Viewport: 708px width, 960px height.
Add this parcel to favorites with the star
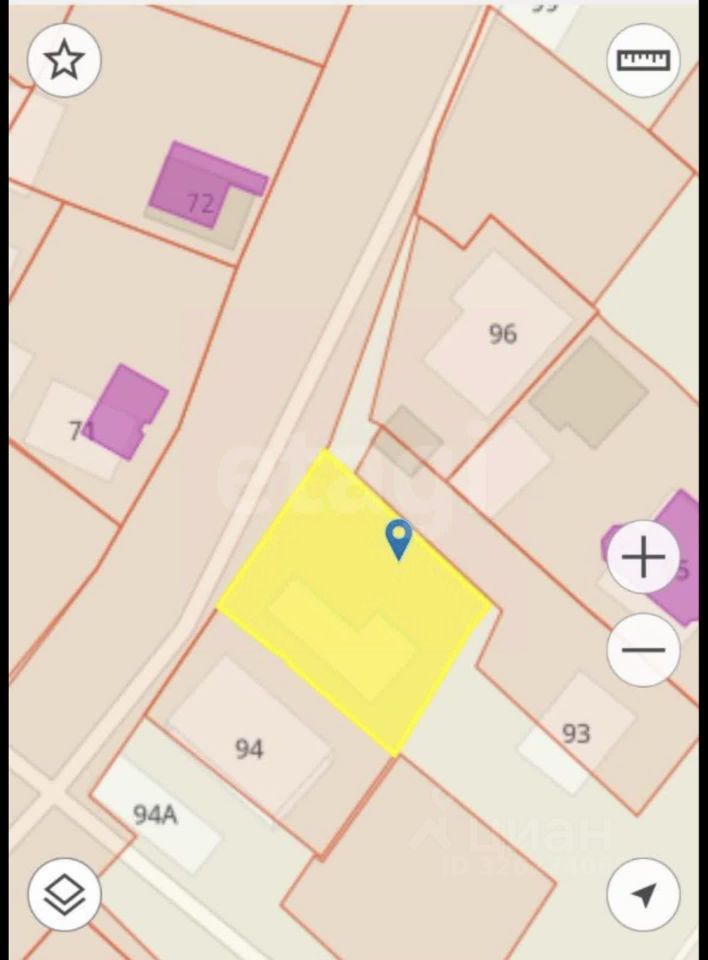64,60
